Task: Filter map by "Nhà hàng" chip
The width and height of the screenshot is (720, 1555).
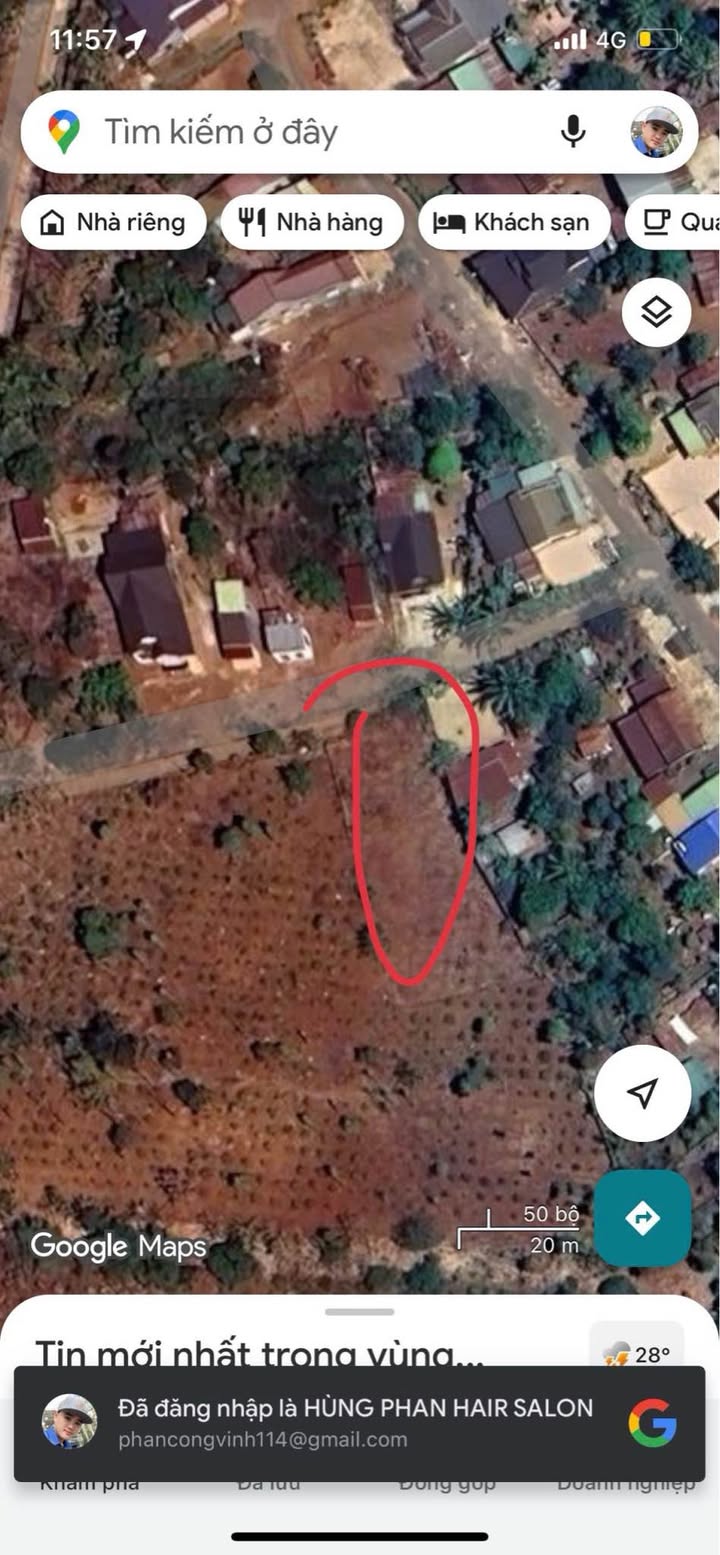Action: pos(312,222)
